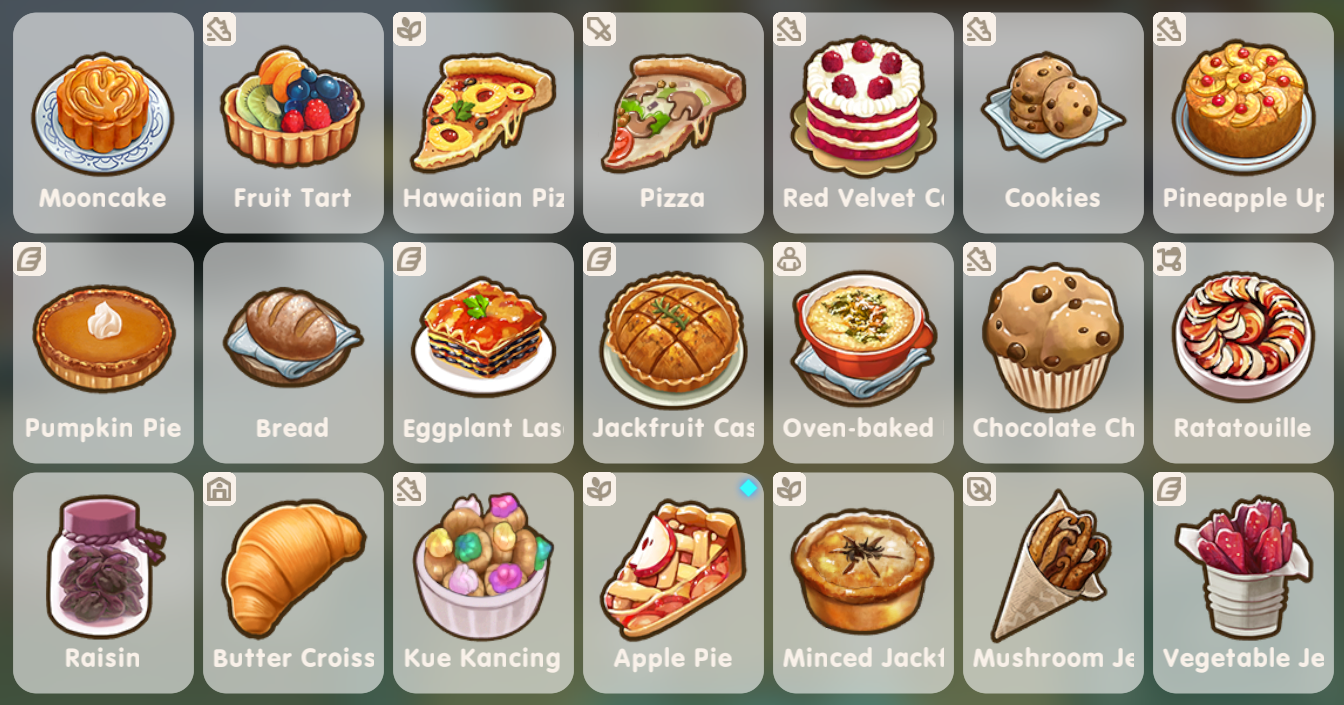Select the Red Velvet Cake card
The width and height of the screenshot is (1344, 705).
coord(863,122)
